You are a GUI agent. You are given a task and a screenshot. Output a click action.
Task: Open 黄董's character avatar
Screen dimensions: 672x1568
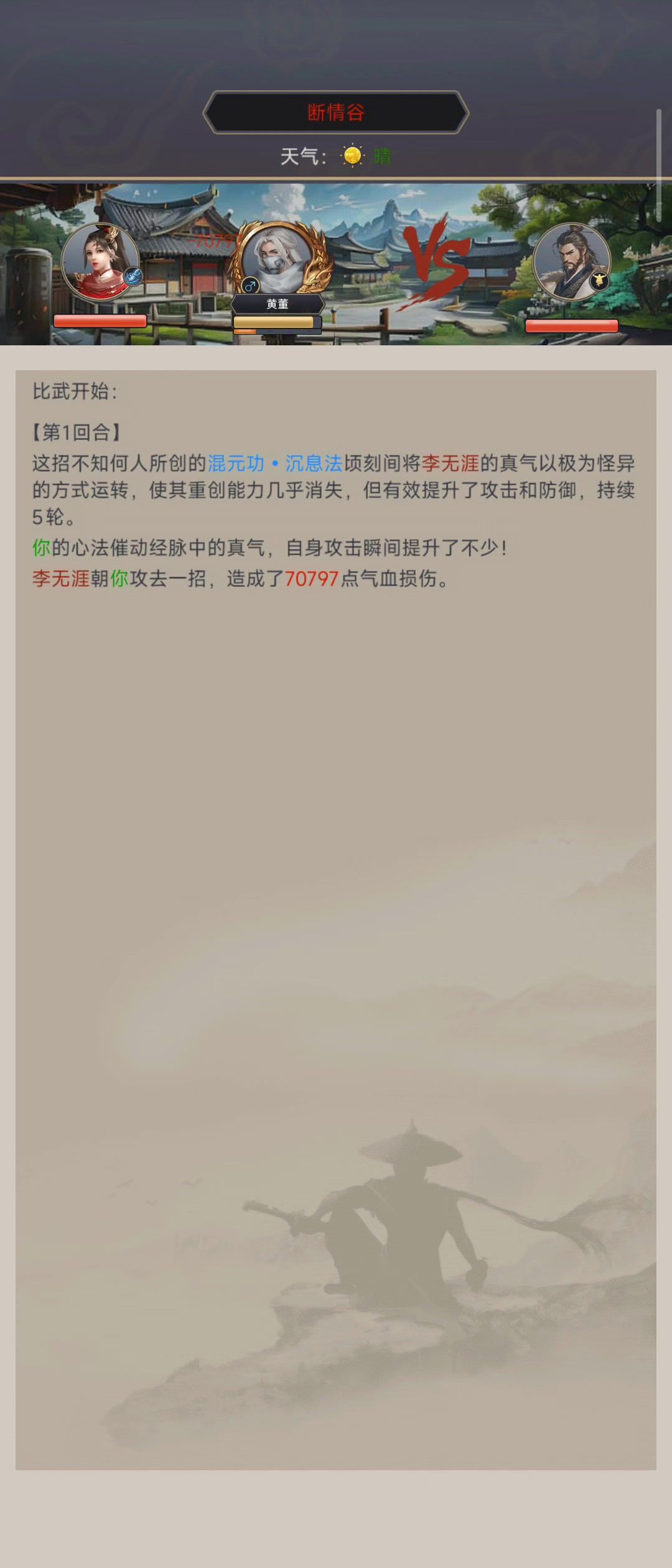tap(277, 259)
